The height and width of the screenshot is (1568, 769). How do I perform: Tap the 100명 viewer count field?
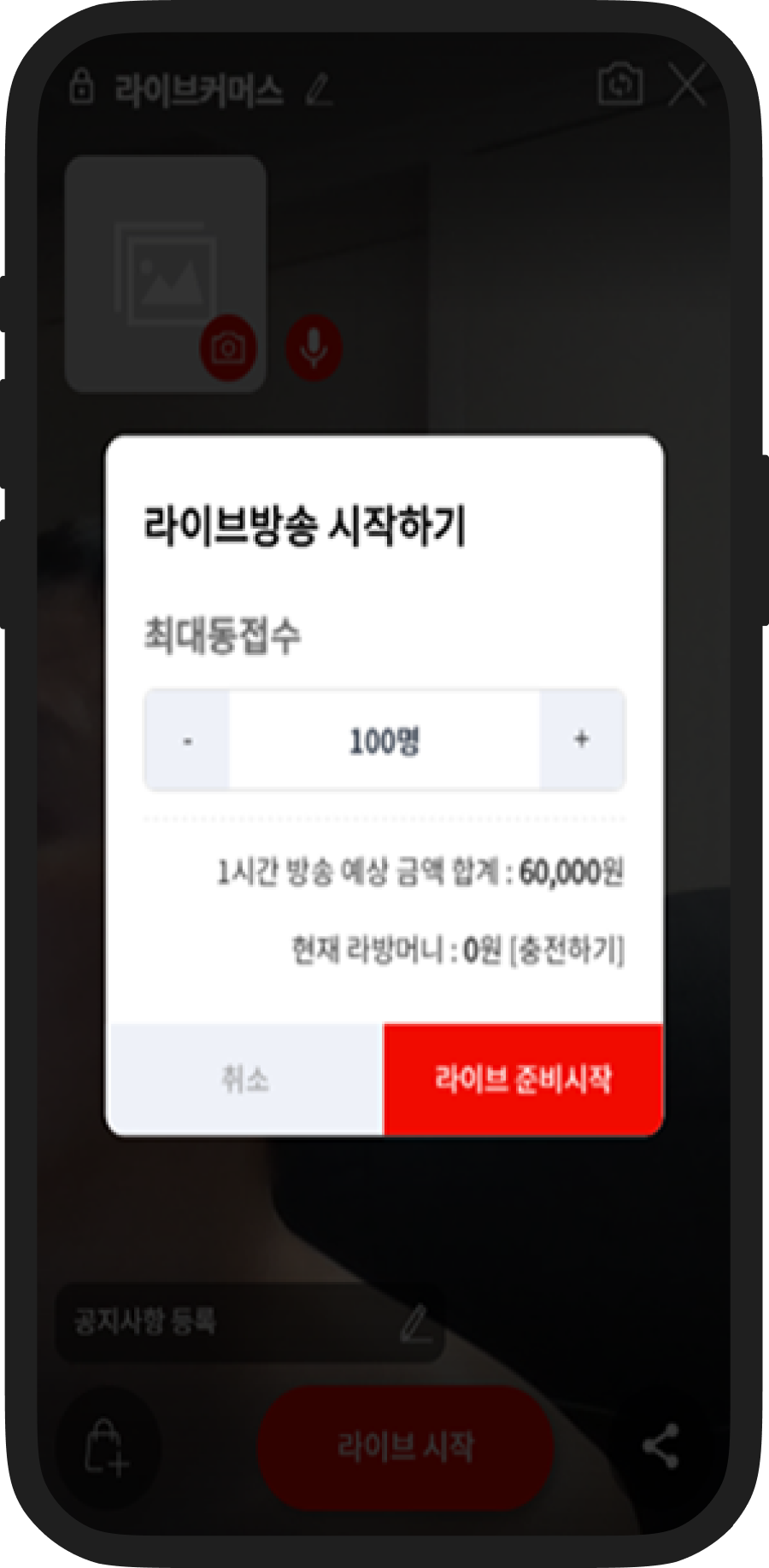[384, 740]
